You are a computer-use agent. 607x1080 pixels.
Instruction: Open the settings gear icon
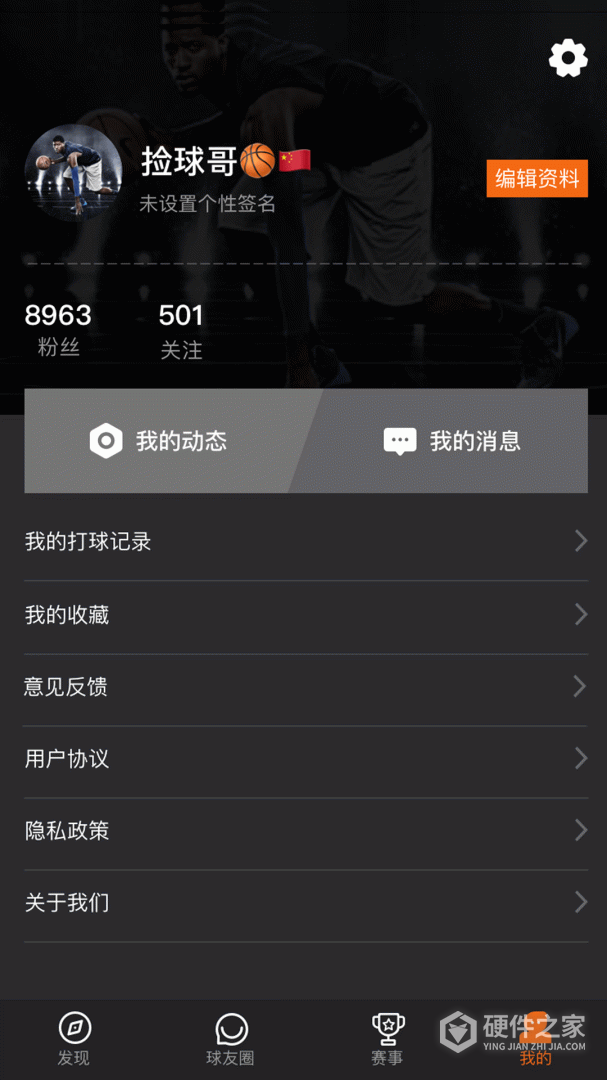[568, 58]
